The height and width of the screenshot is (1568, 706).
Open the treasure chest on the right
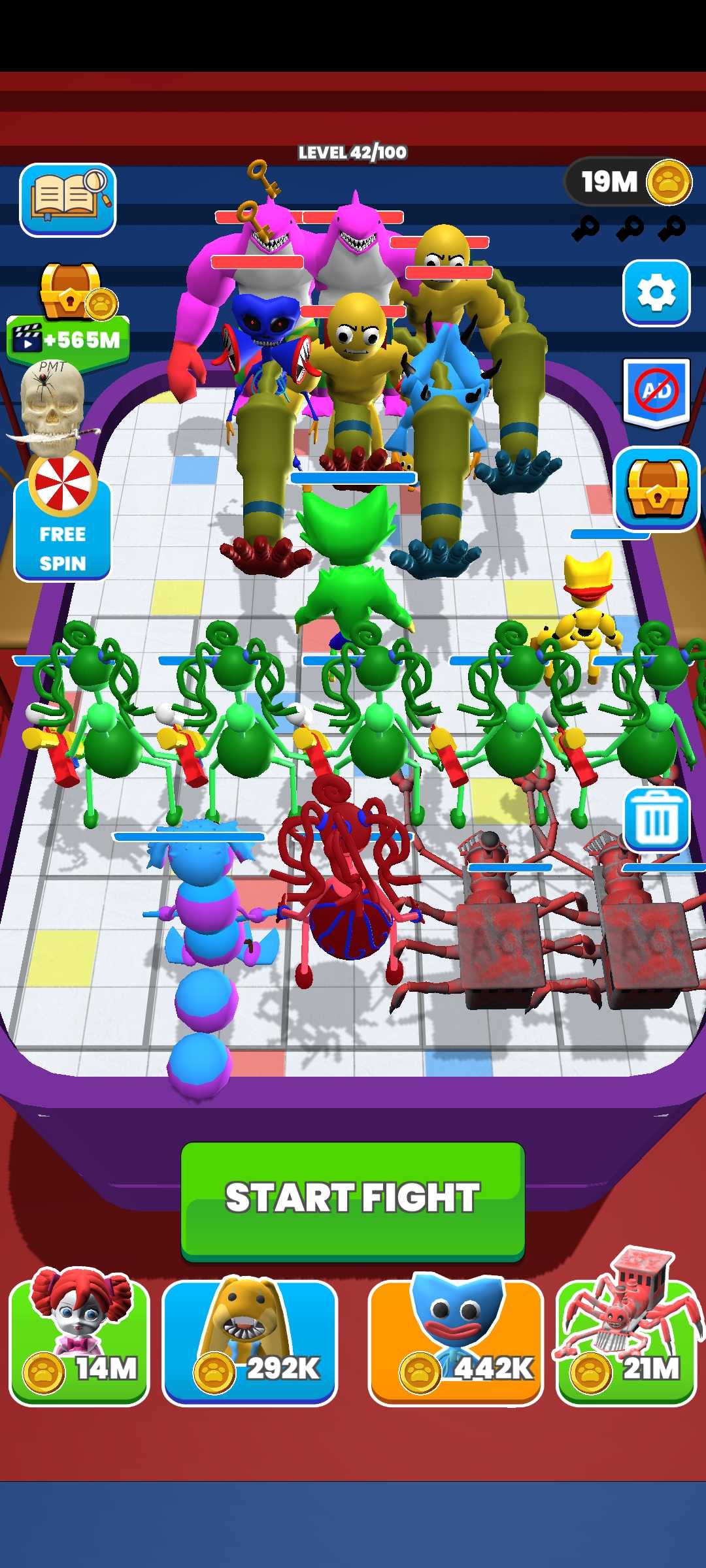(656, 489)
